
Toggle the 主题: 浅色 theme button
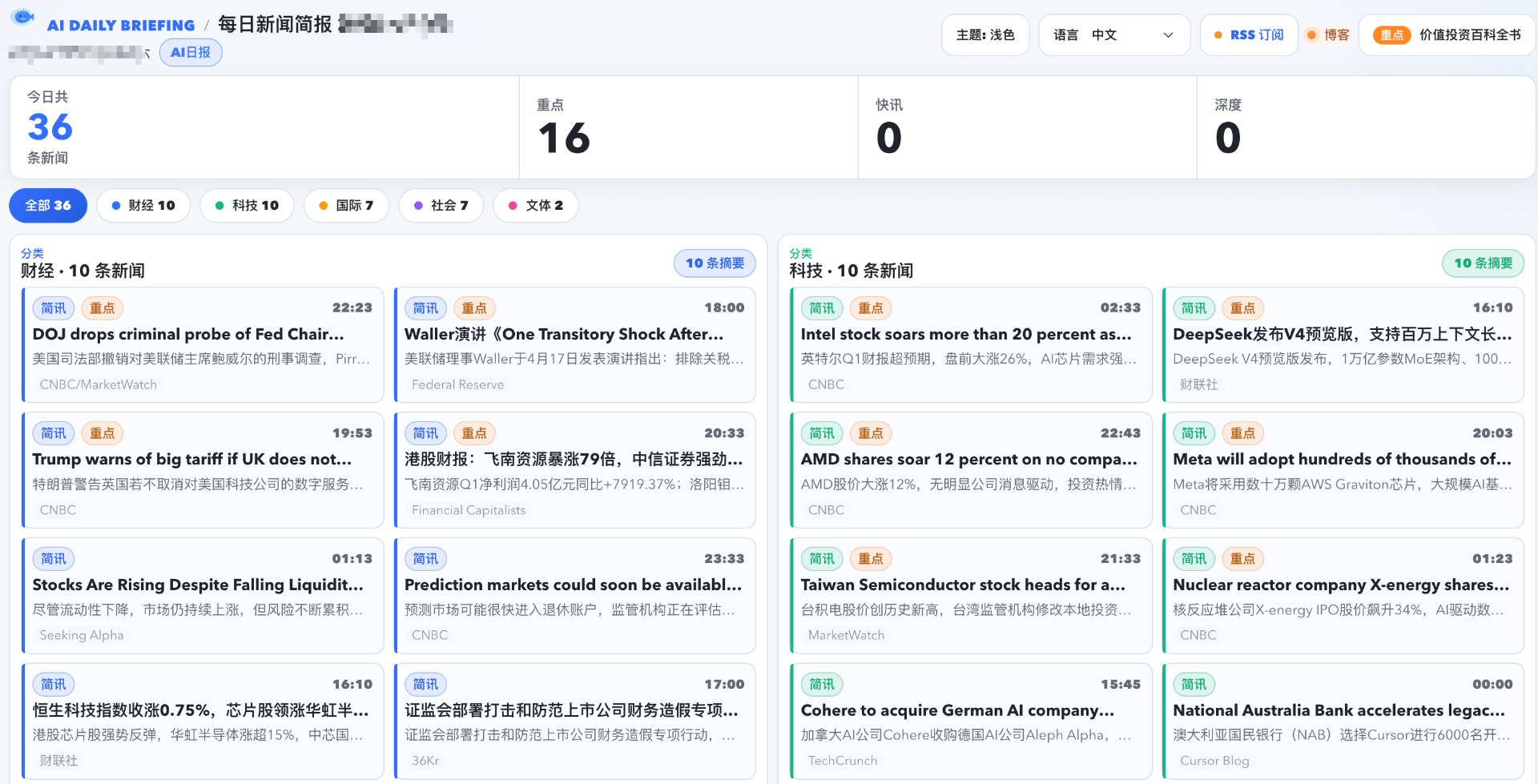pos(984,35)
